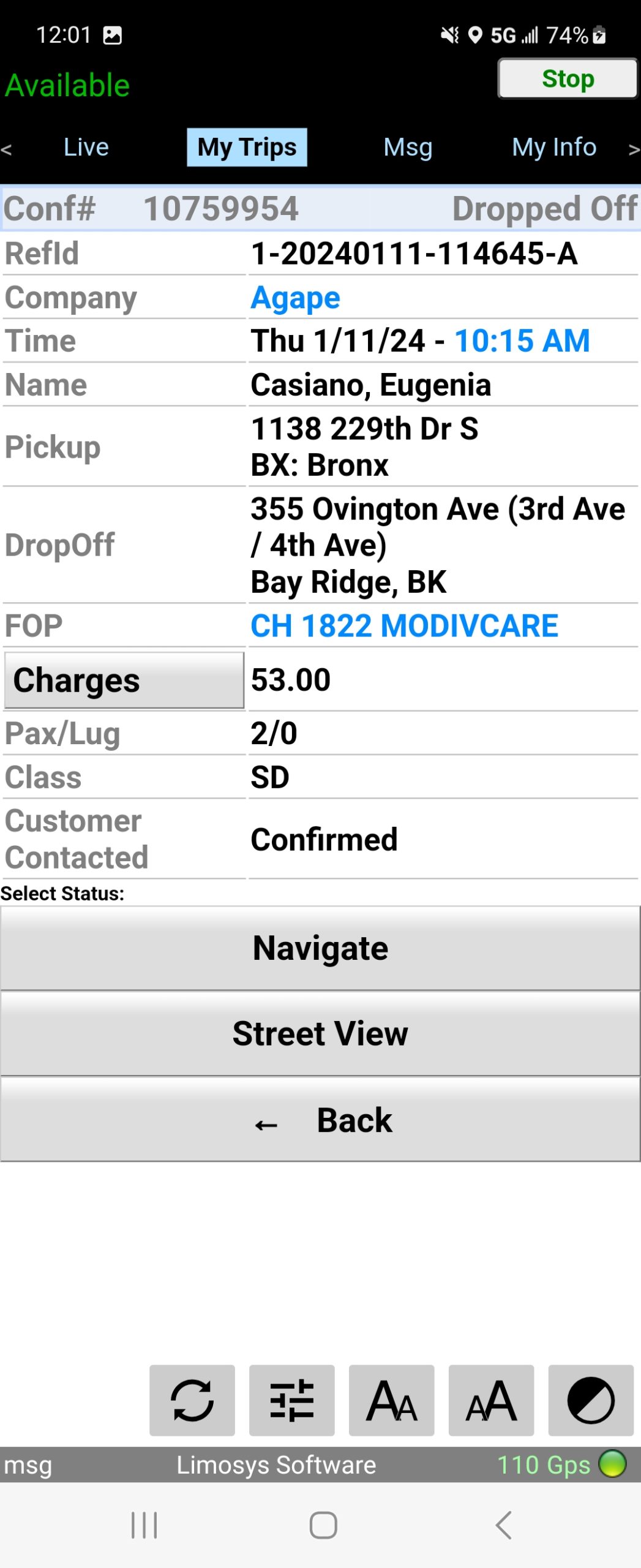Show previous tabs with left arrow
This screenshot has height=1568, width=641.
coord(7,149)
